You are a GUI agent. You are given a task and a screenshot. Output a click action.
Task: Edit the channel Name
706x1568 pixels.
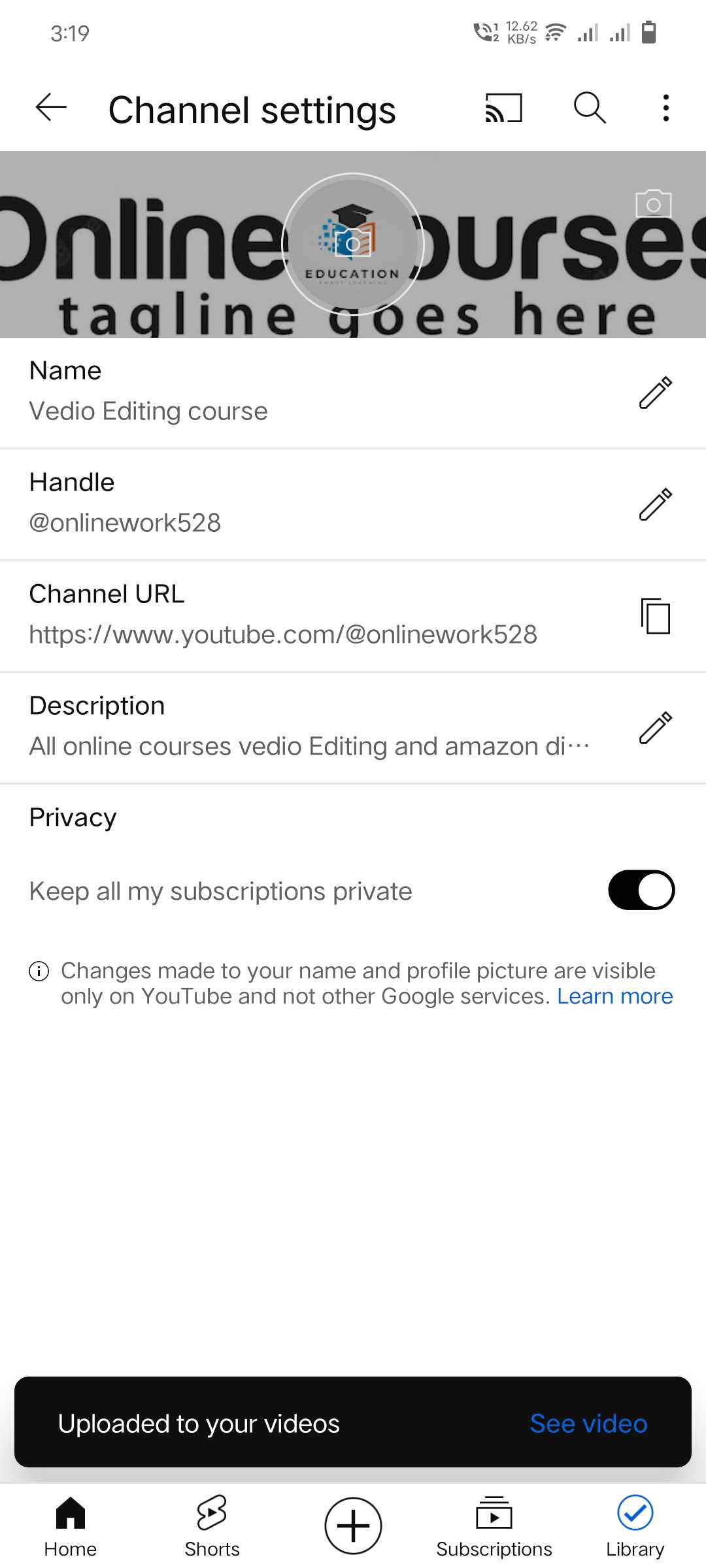(x=656, y=393)
